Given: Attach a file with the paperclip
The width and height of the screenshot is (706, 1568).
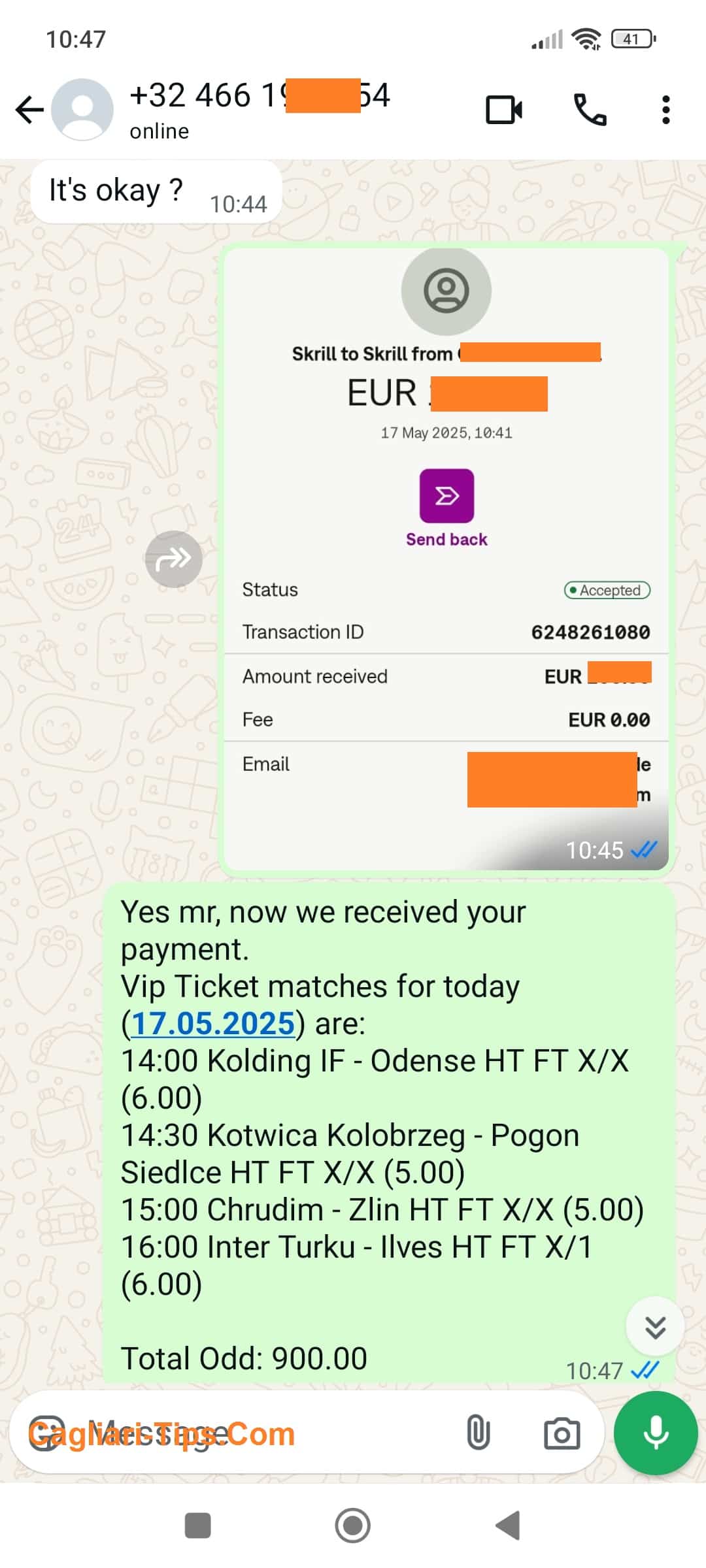Looking at the screenshot, I should pos(479,1433).
